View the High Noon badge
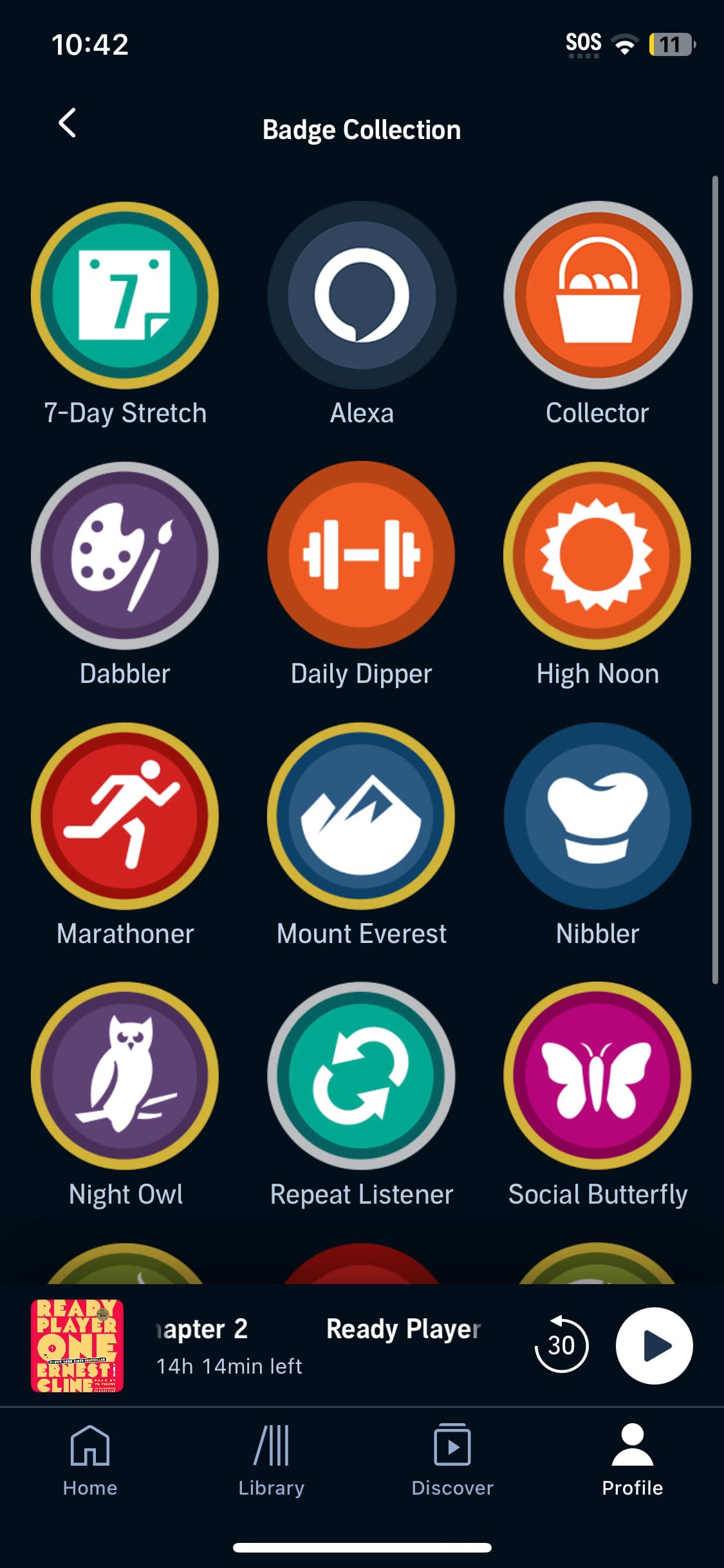 [x=598, y=555]
